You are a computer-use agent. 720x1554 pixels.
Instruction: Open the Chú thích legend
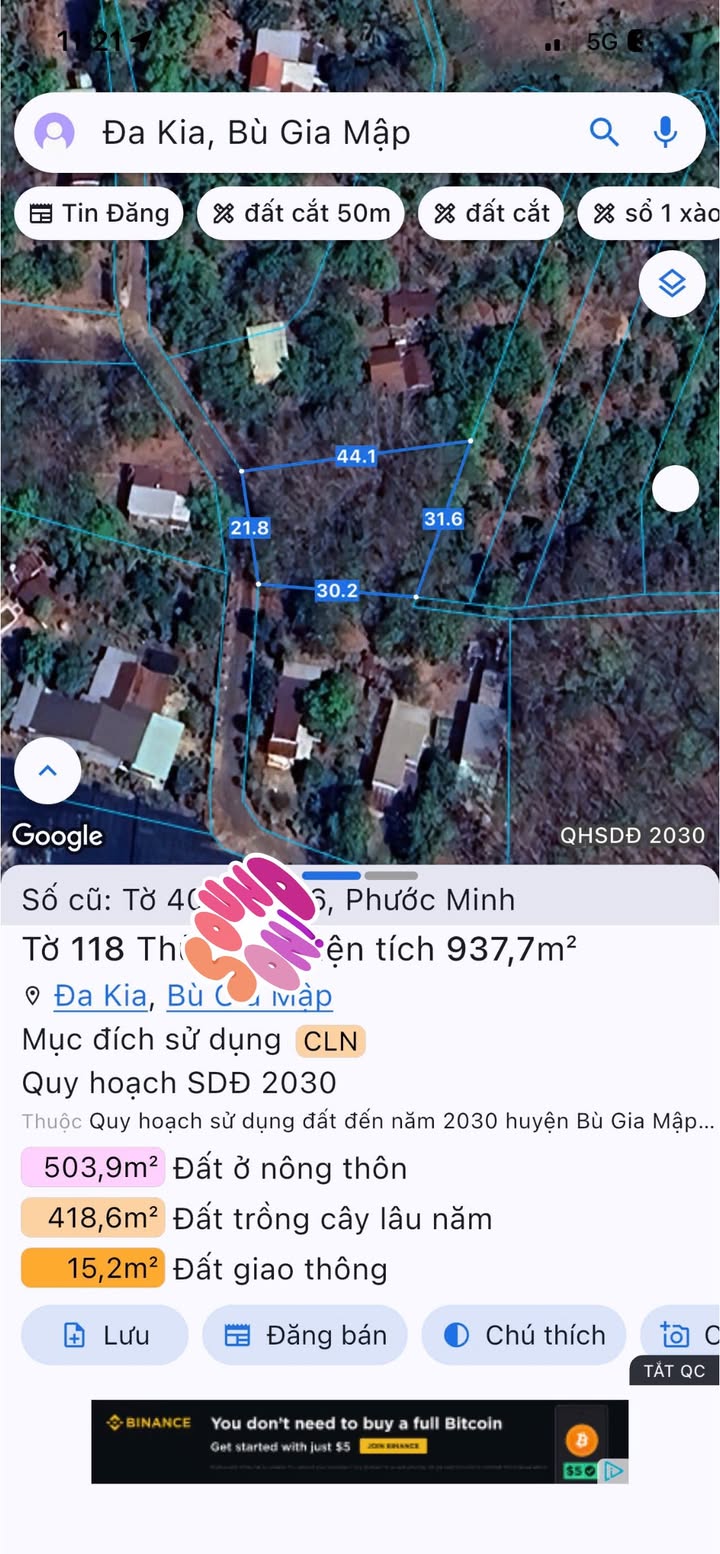point(525,1335)
